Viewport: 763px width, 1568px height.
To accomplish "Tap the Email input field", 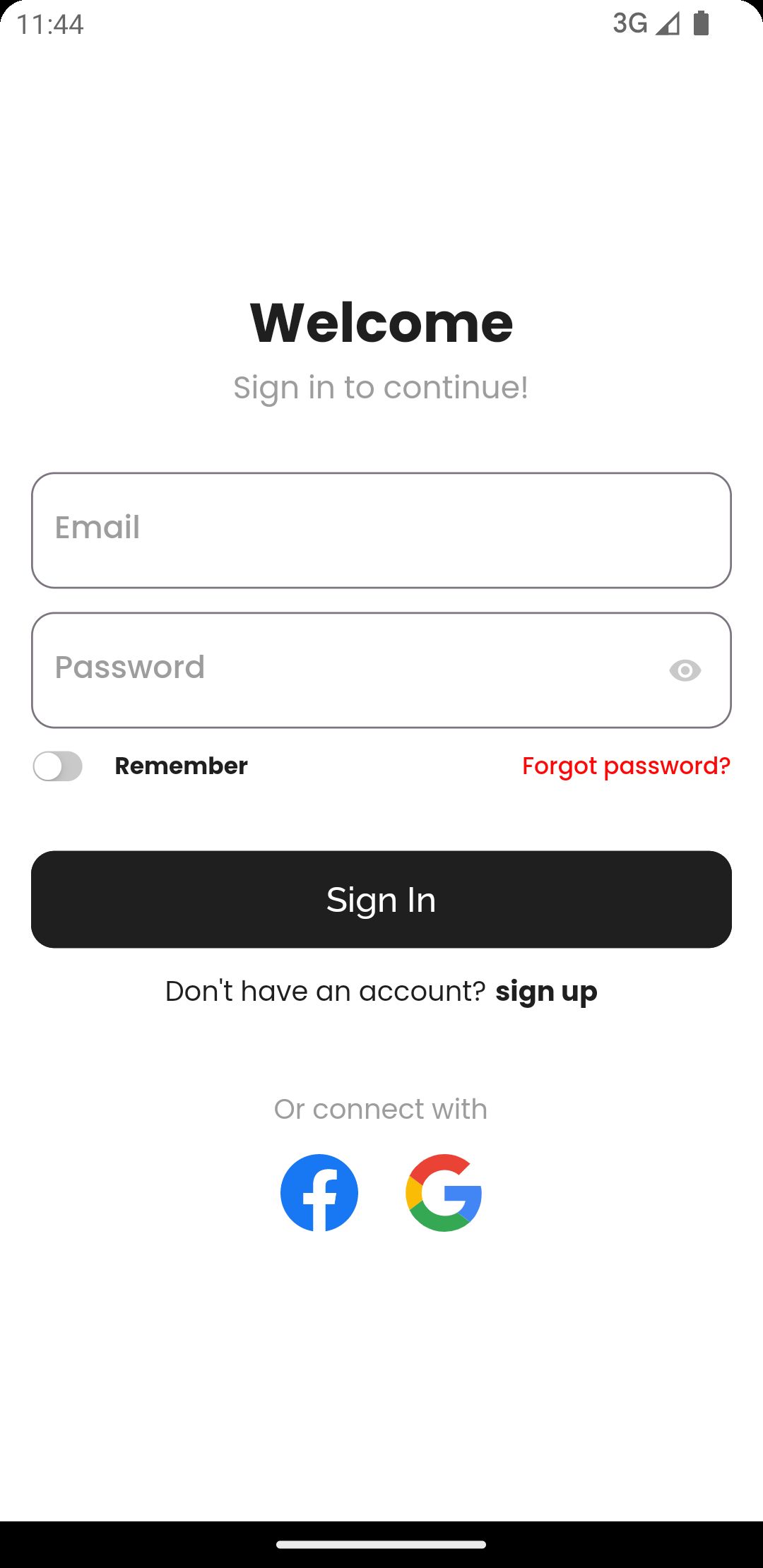I will (x=381, y=530).
